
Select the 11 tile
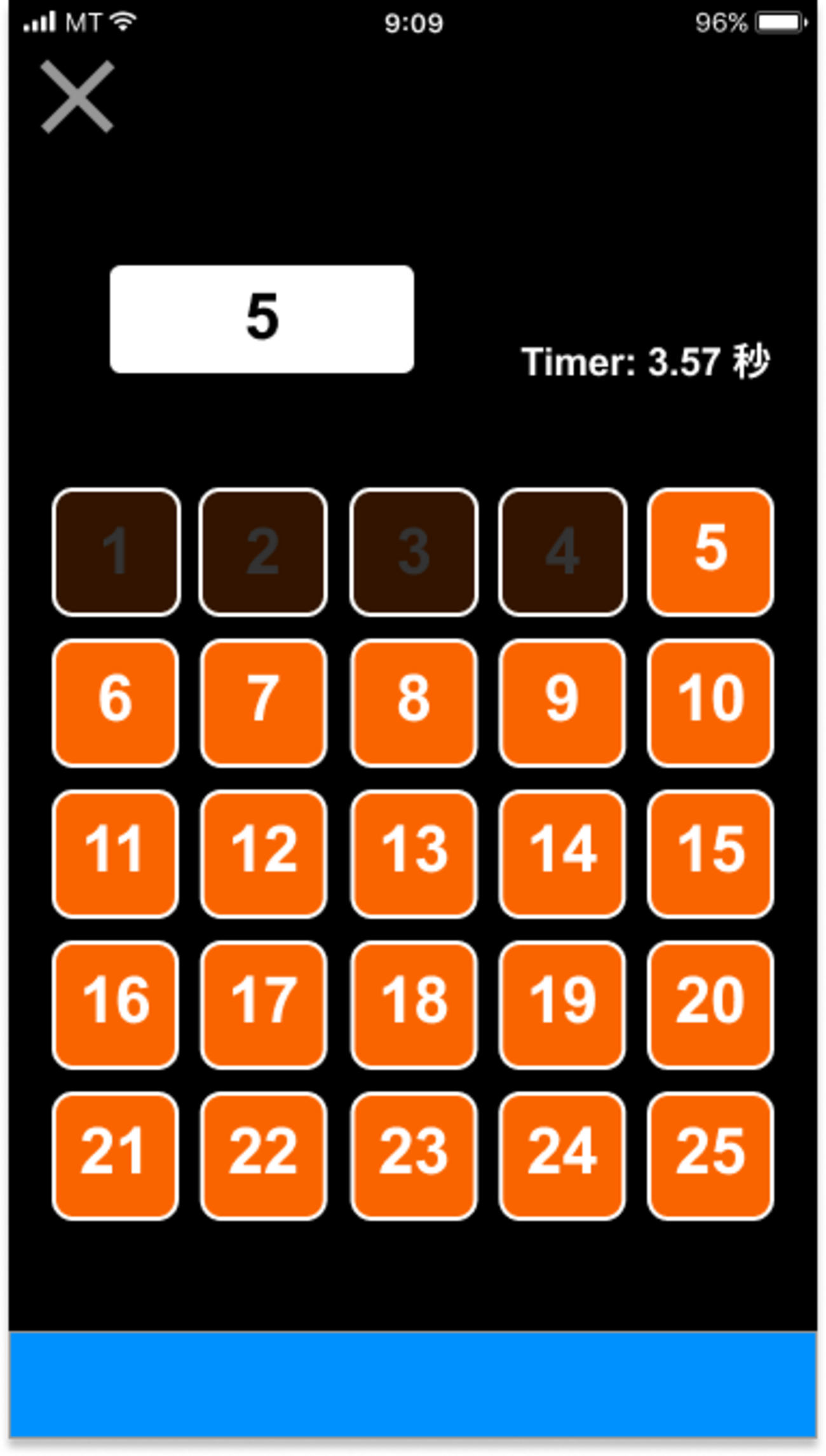point(116,854)
